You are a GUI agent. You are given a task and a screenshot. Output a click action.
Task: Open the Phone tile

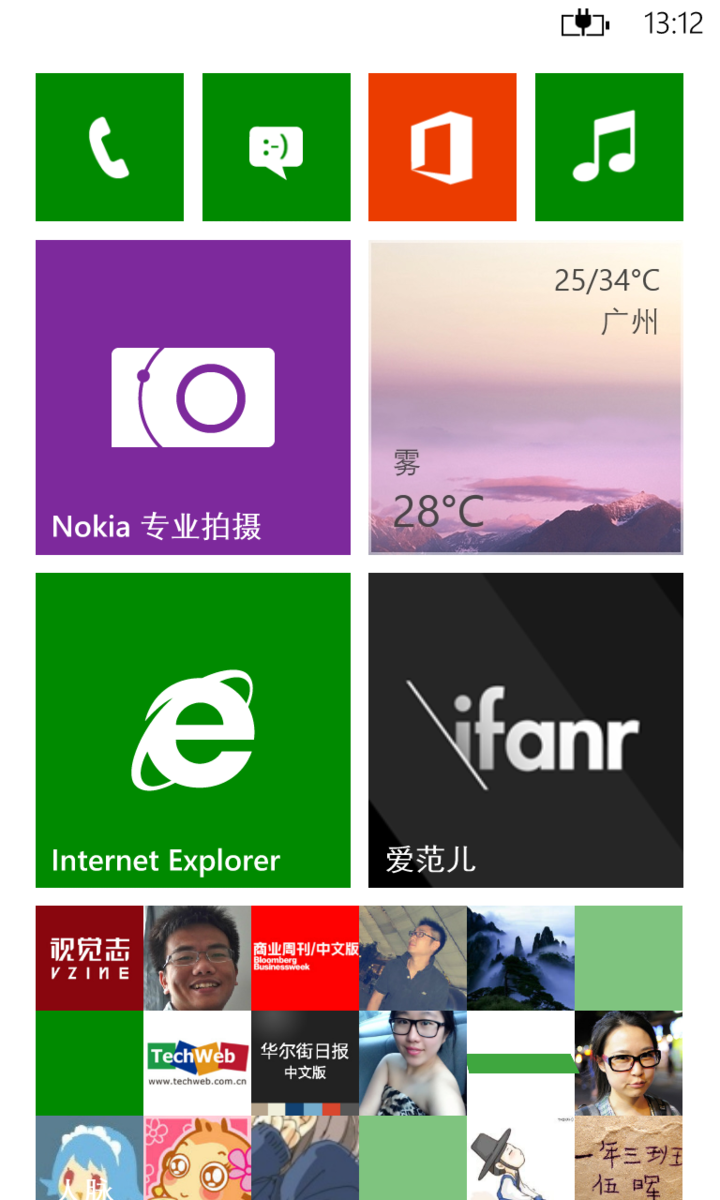(x=110, y=147)
